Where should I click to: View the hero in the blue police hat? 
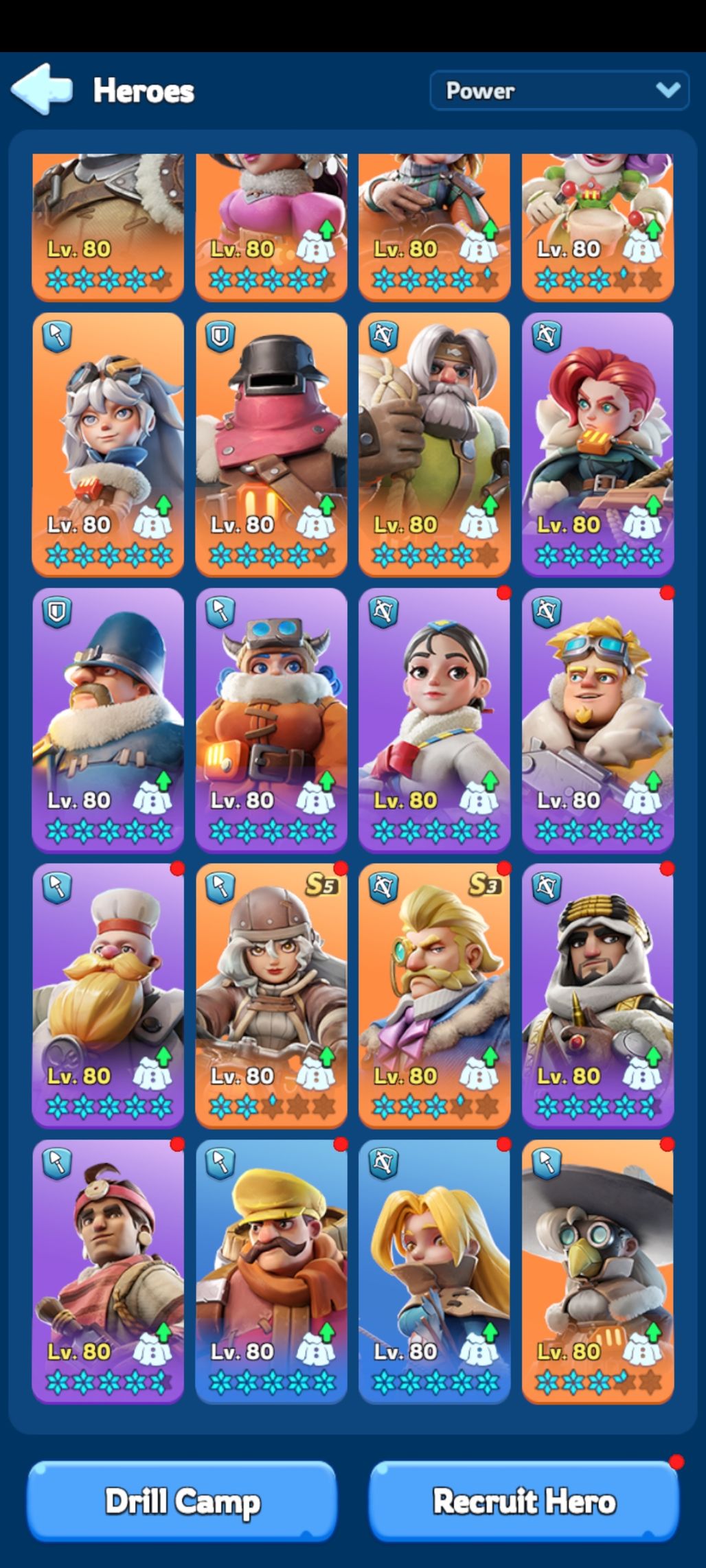(x=108, y=719)
